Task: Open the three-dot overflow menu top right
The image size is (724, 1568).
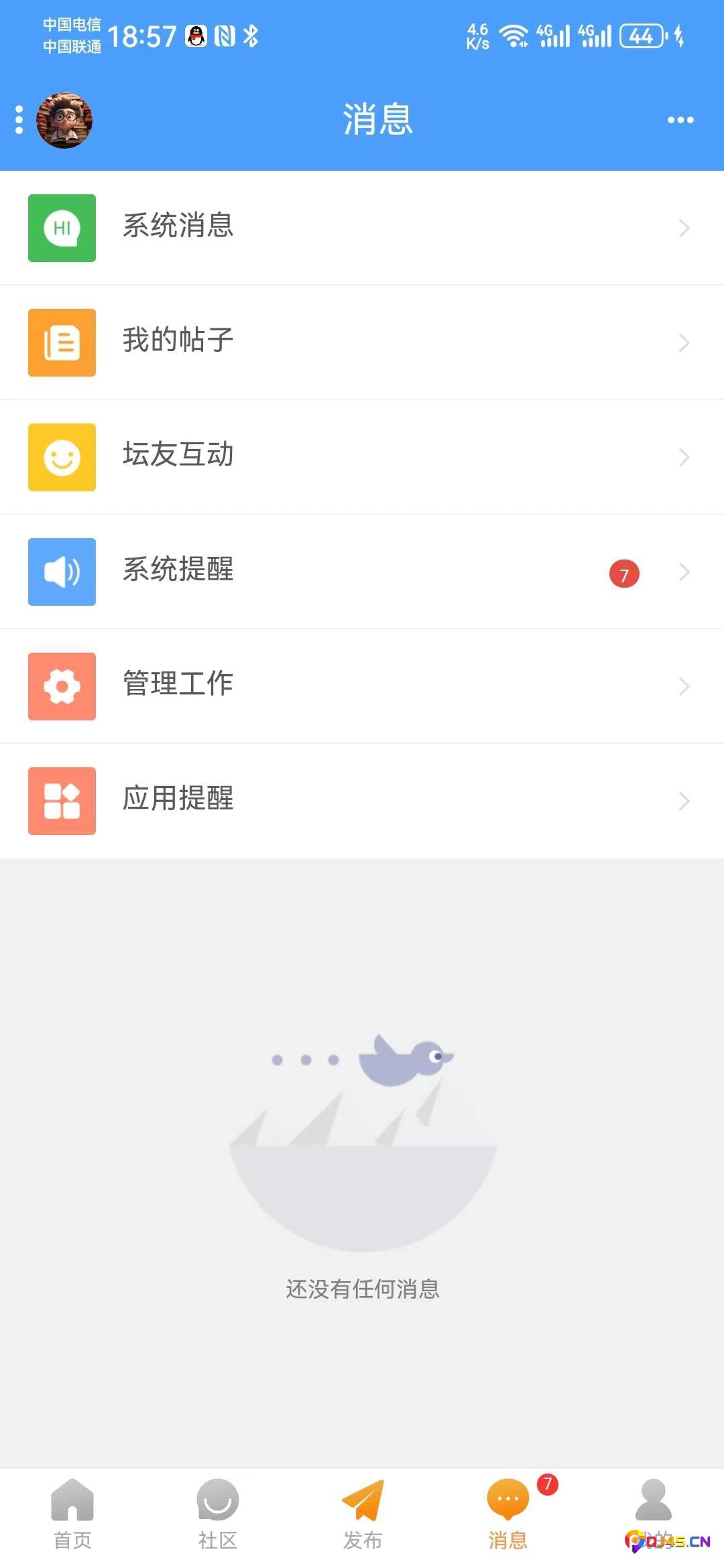Action: (x=680, y=119)
